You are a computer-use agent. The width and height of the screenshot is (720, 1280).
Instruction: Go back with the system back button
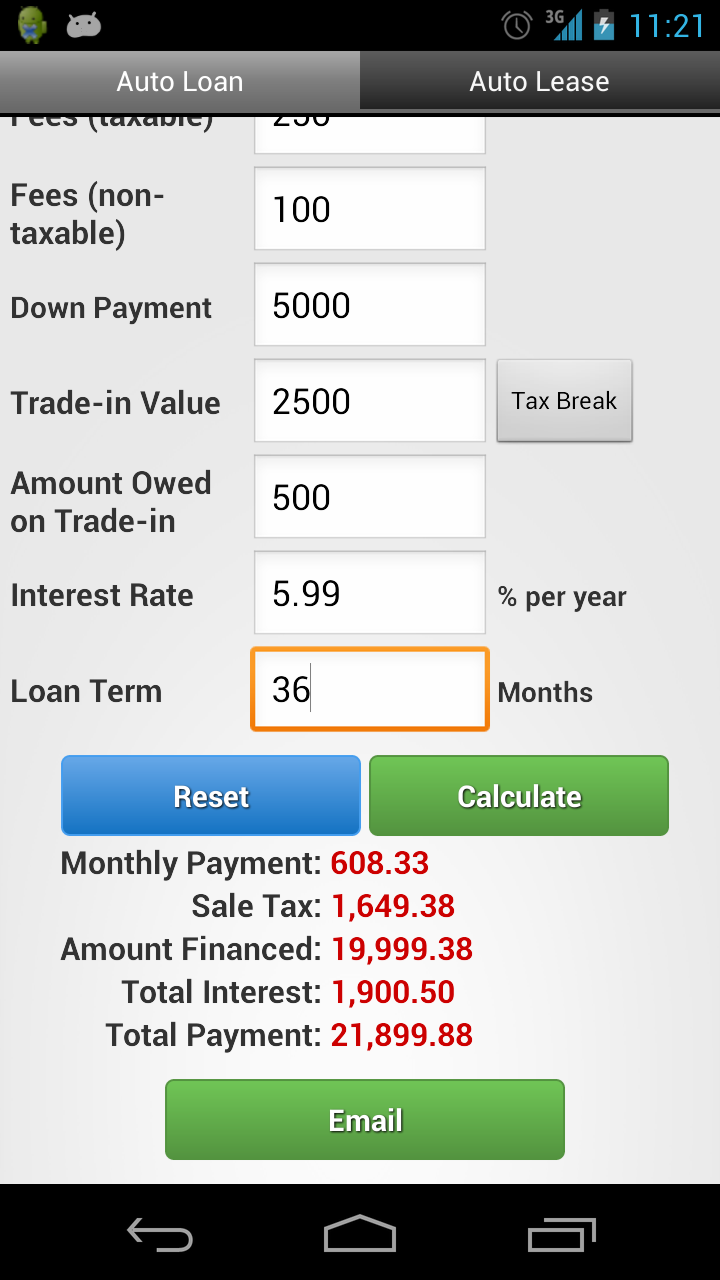pos(160,1233)
